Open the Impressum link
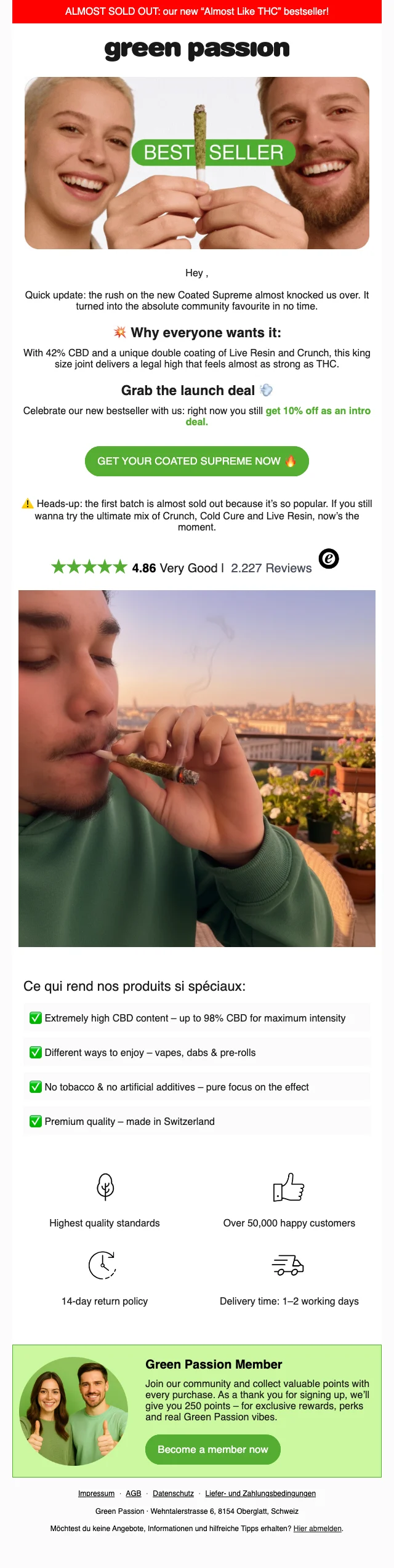The width and height of the screenshot is (394, 1568). [x=96, y=1494]
